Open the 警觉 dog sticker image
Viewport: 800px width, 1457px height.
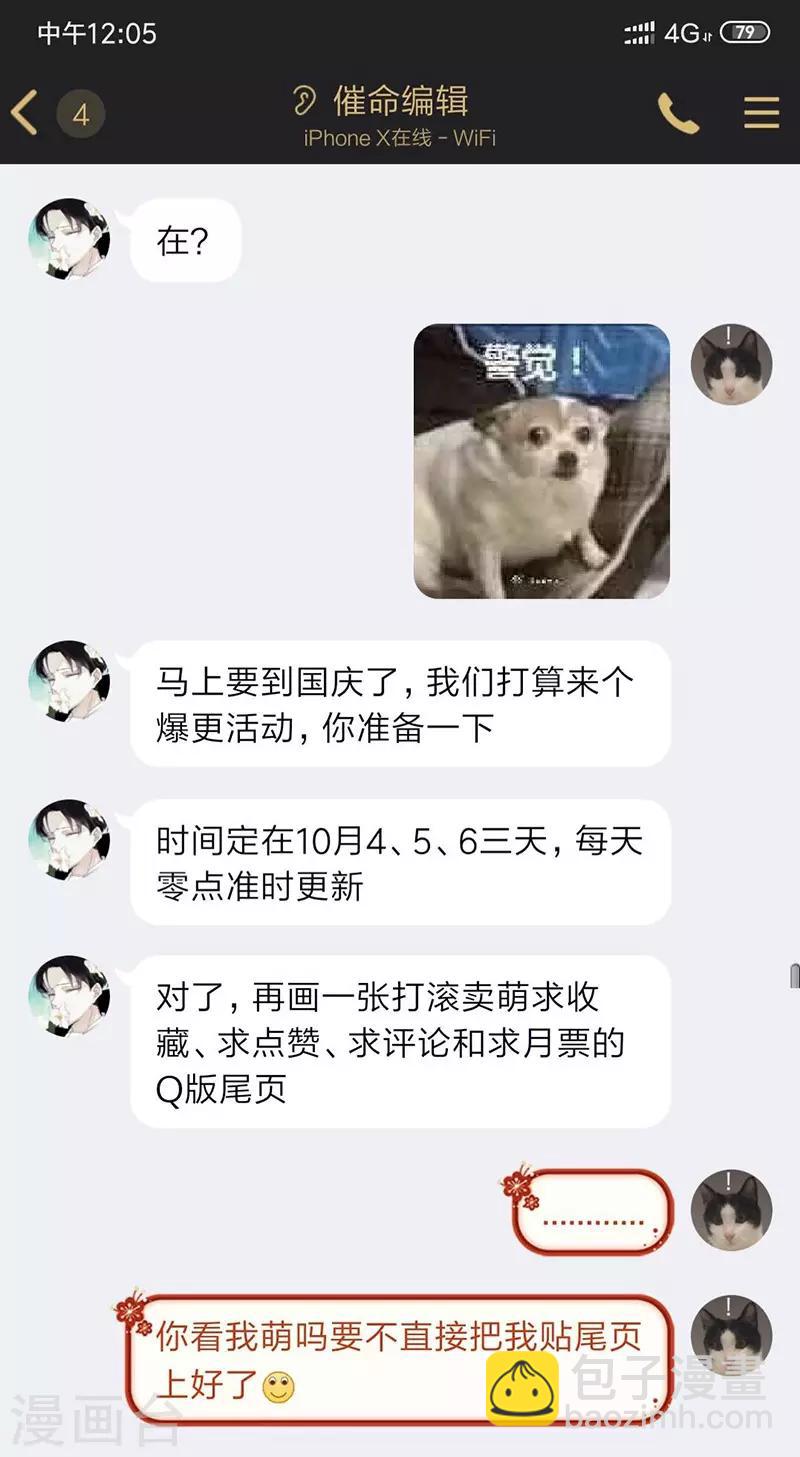tap(542, 461)
